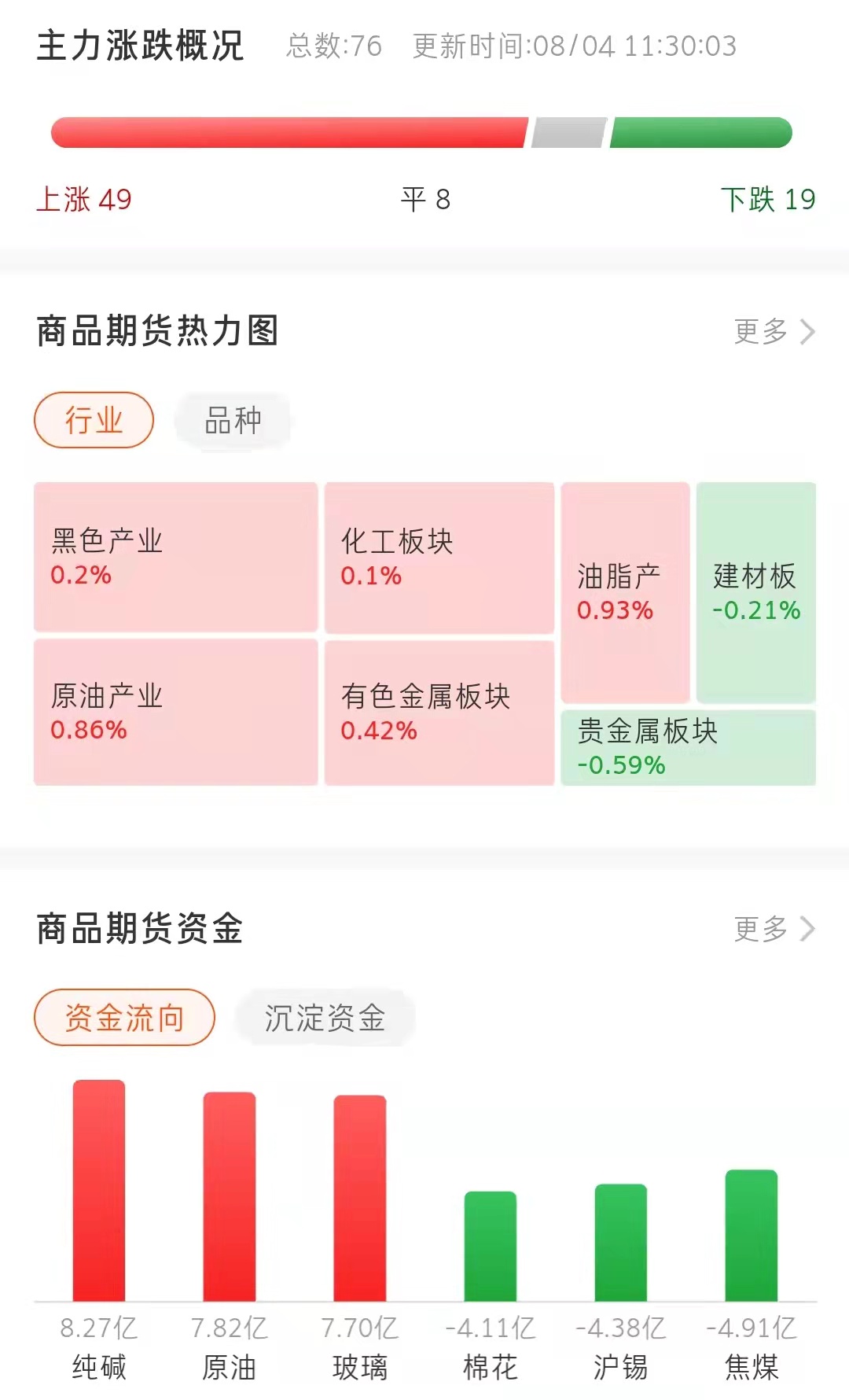Open 更多 for 商品期货热力图
849x1400 pixels.
[774, 332]
